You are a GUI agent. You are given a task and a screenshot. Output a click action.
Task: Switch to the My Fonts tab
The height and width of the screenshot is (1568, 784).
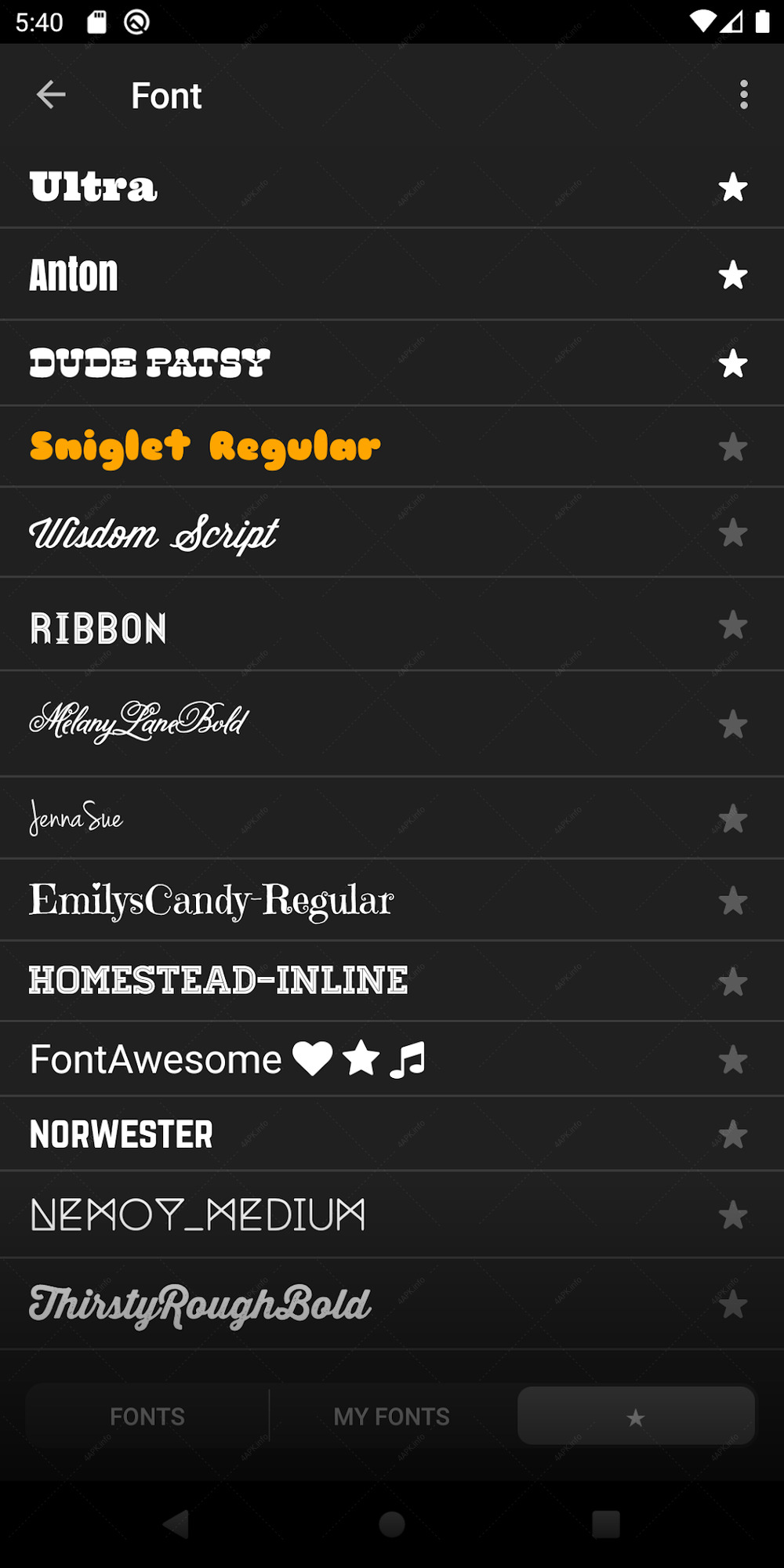click(392, 1417)
